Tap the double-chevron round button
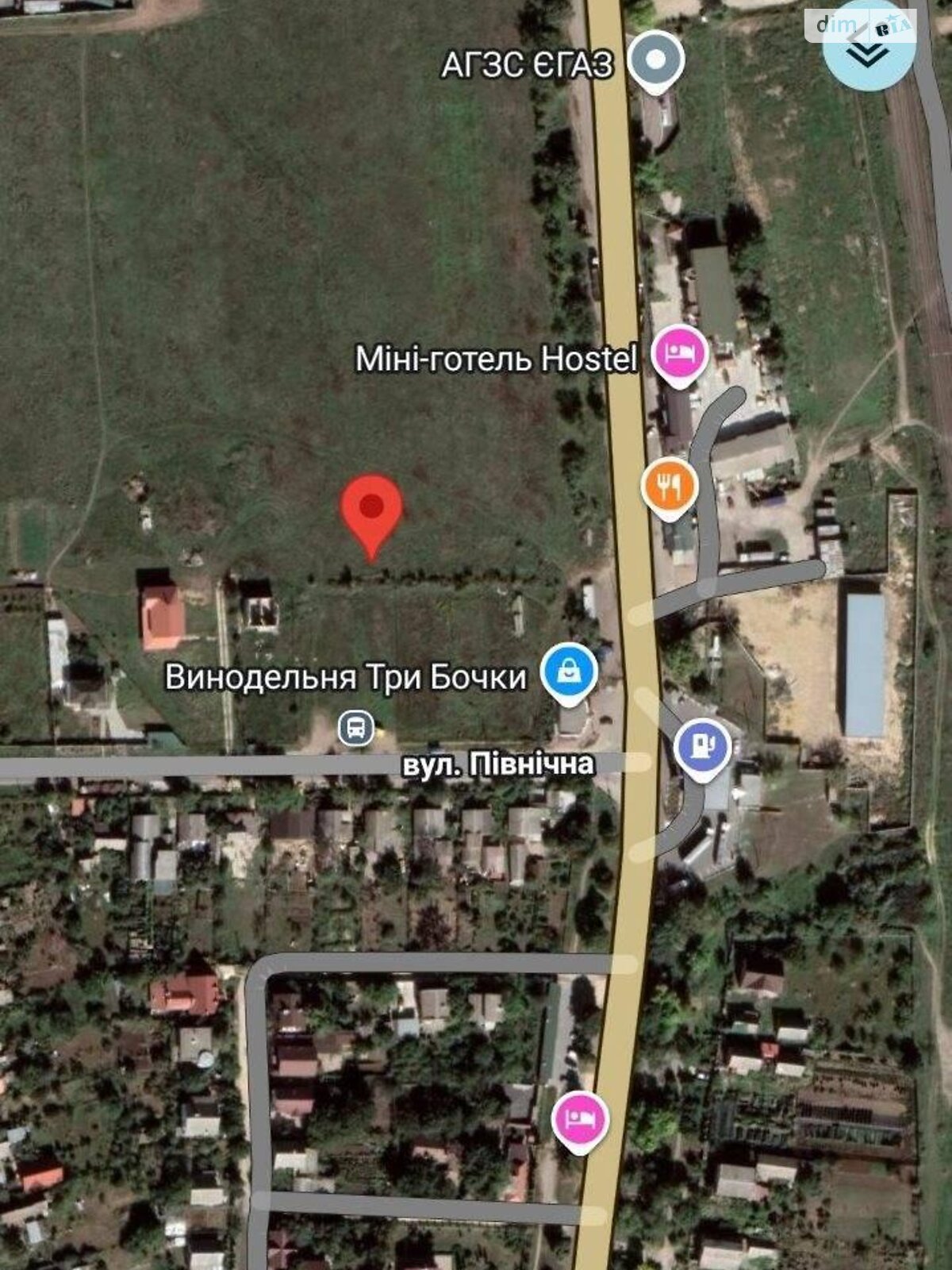Screen dimensions: 952x1270 [x=869, y=44]
